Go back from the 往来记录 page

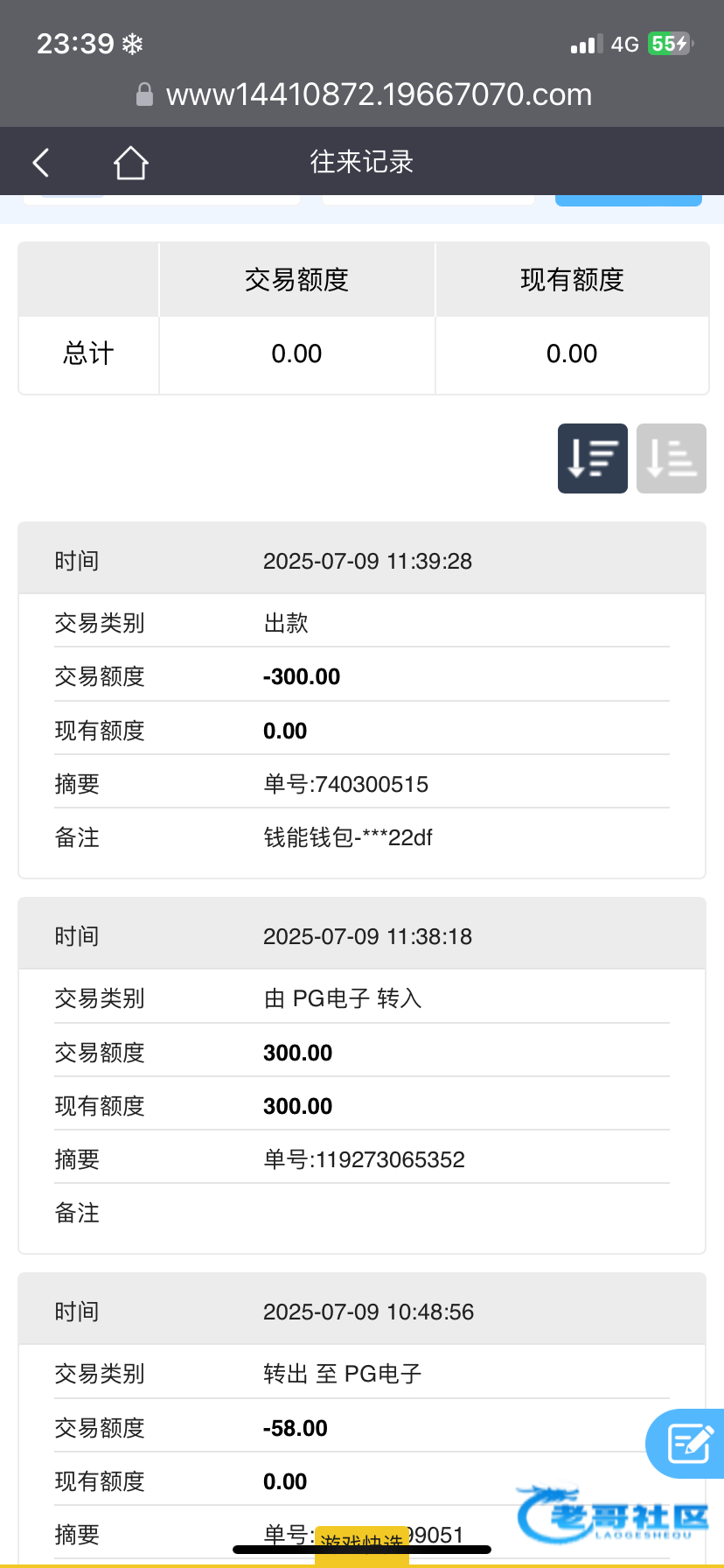(41, 162)
